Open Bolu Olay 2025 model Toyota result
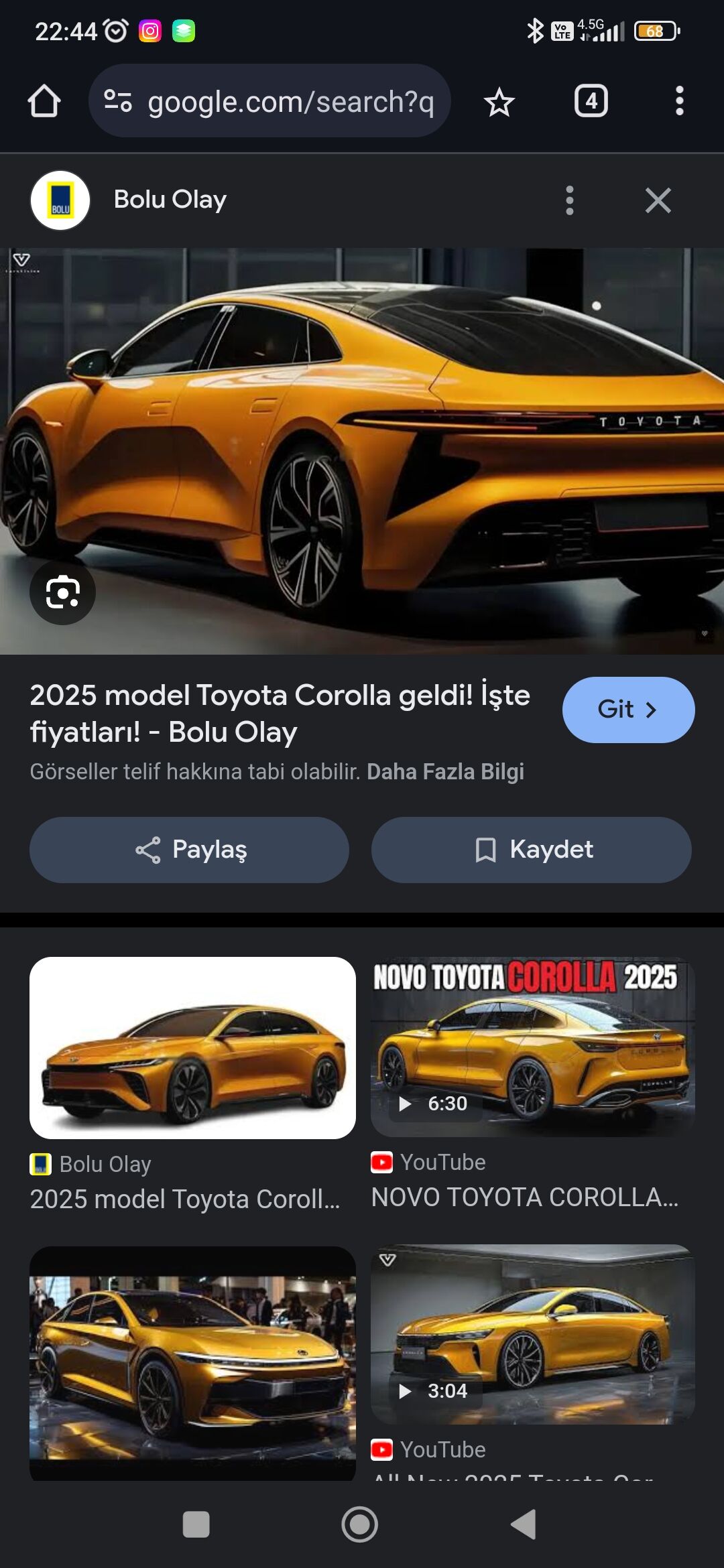The height and width of the screenshot is (1568, 724). tap(192, 1048)
